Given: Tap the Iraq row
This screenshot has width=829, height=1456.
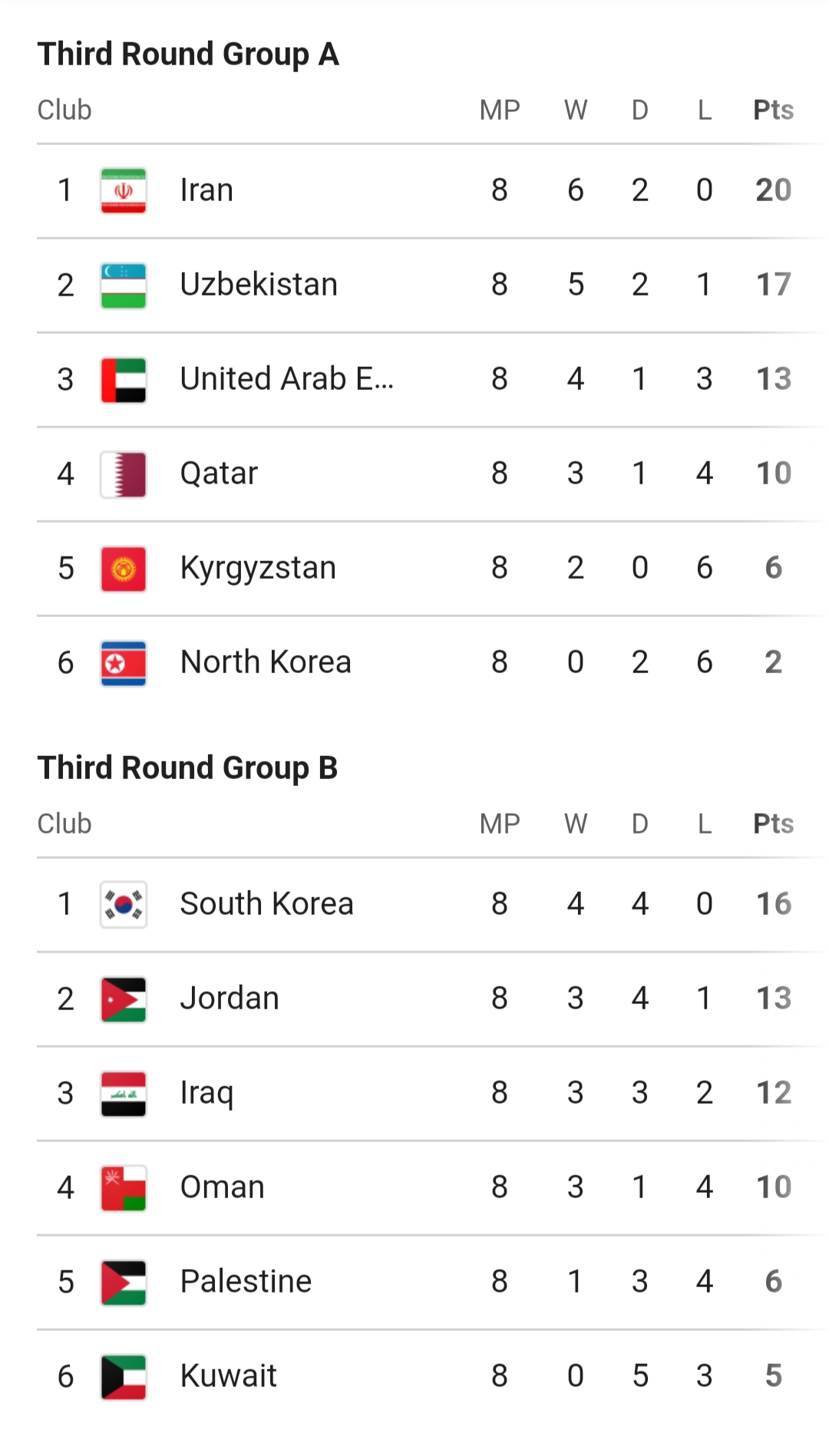Looking at the screenshot, I should tap(206, 1093).
